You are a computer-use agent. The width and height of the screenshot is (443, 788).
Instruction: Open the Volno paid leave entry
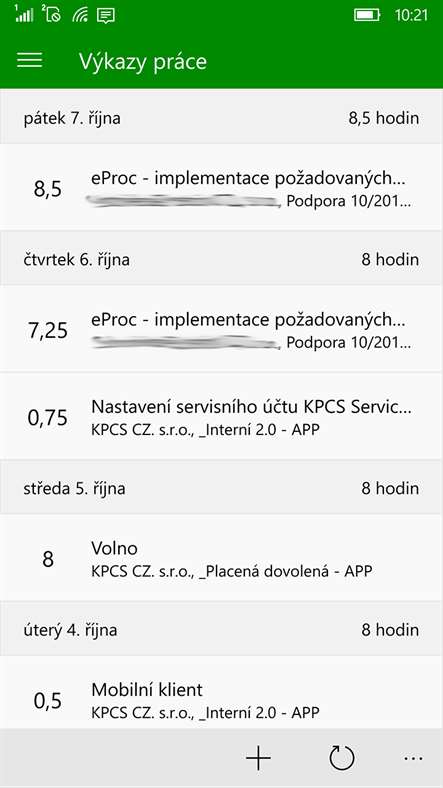pos(222,558)
